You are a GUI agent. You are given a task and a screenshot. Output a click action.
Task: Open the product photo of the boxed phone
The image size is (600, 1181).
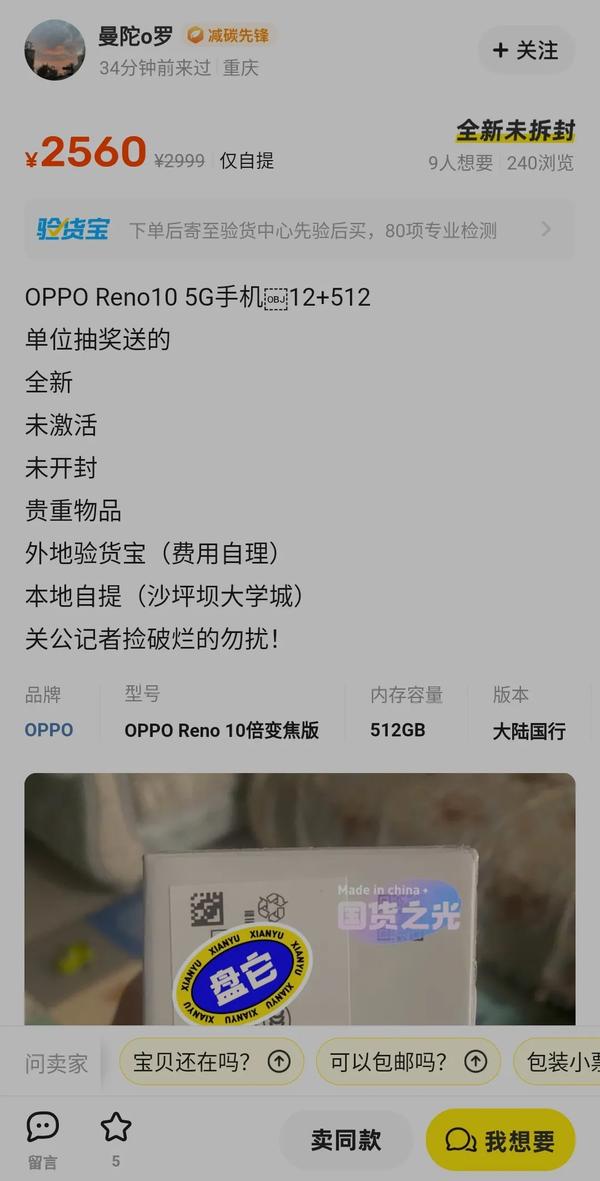click(x=300, y=900)
